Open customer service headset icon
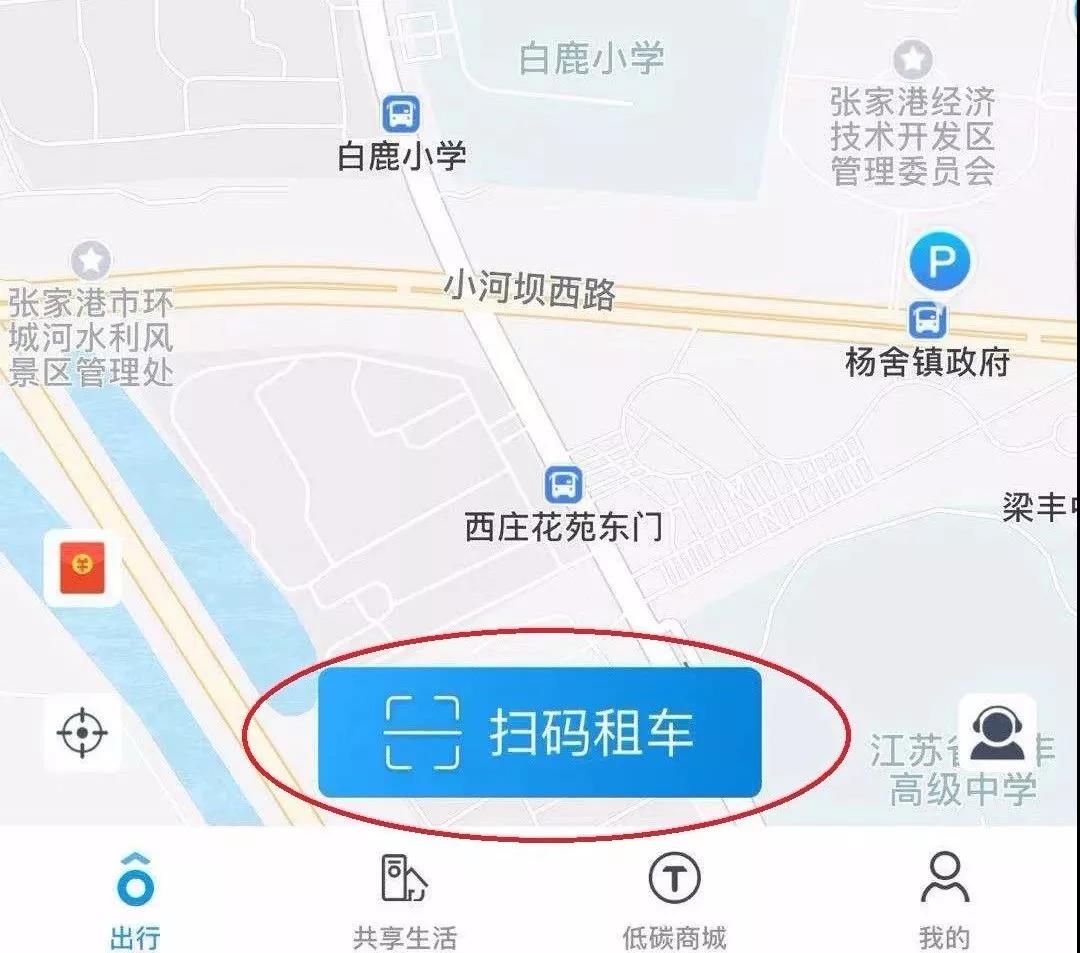This screenshot has height=953, width=1080. click(x=997, y=733)
